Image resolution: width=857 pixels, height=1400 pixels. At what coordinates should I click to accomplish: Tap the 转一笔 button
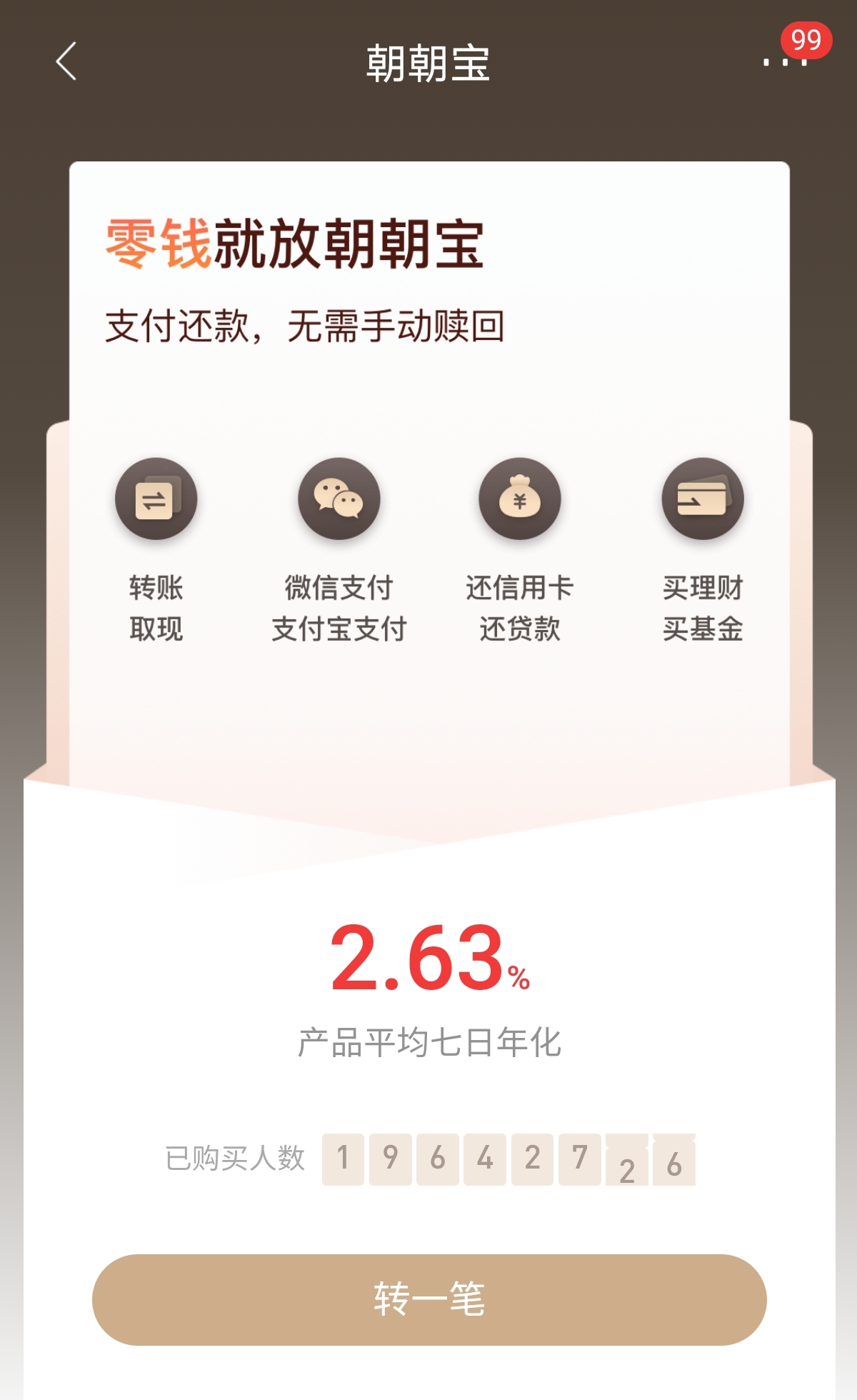click(x=429, y=1299)
